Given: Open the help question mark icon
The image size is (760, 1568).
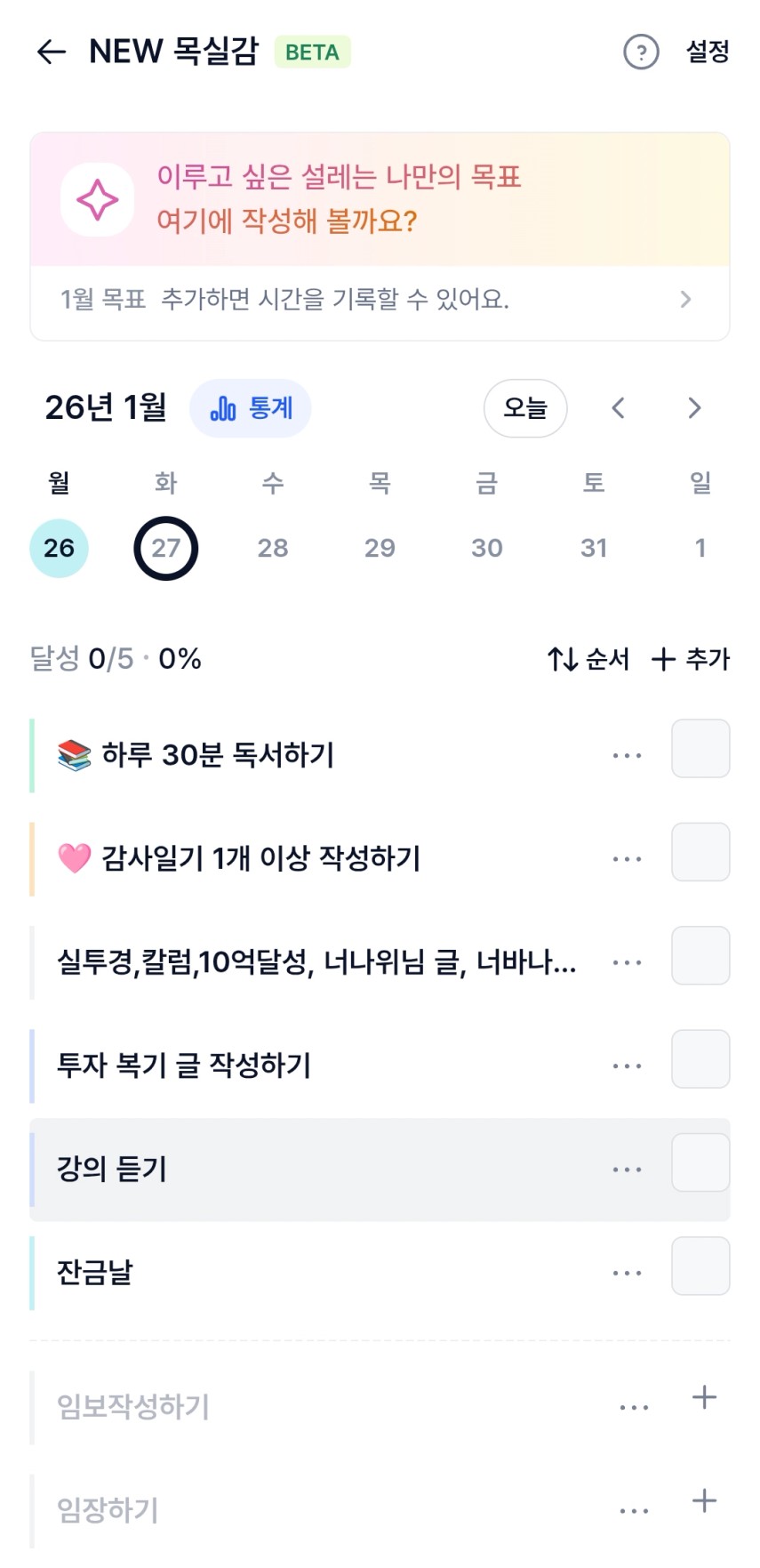Looking at the screenshot, I should click(641, 52).
